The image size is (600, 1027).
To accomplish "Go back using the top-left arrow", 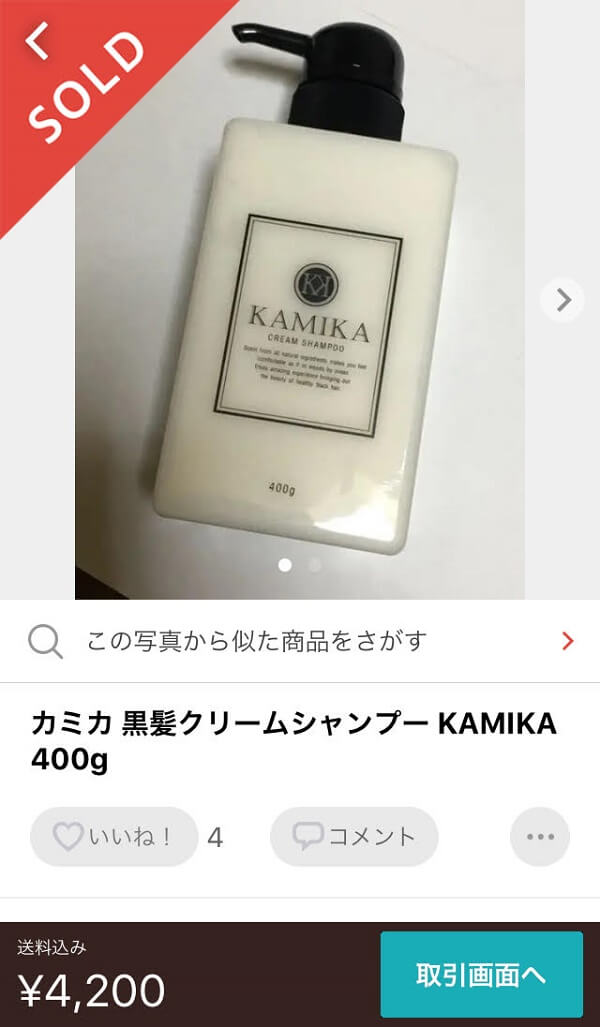I will tap(38, 43).
